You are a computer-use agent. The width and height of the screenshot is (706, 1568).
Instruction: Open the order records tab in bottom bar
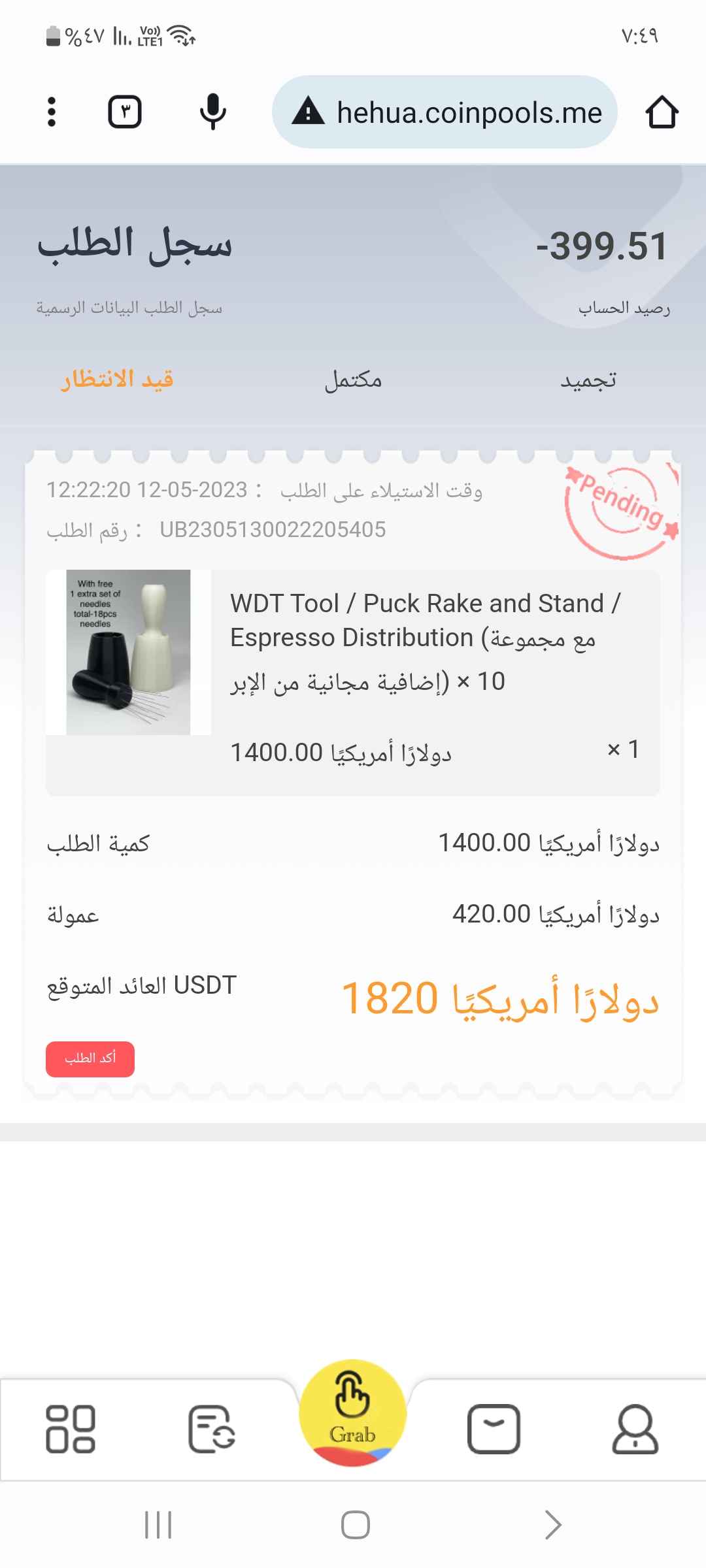(211, 1429)
